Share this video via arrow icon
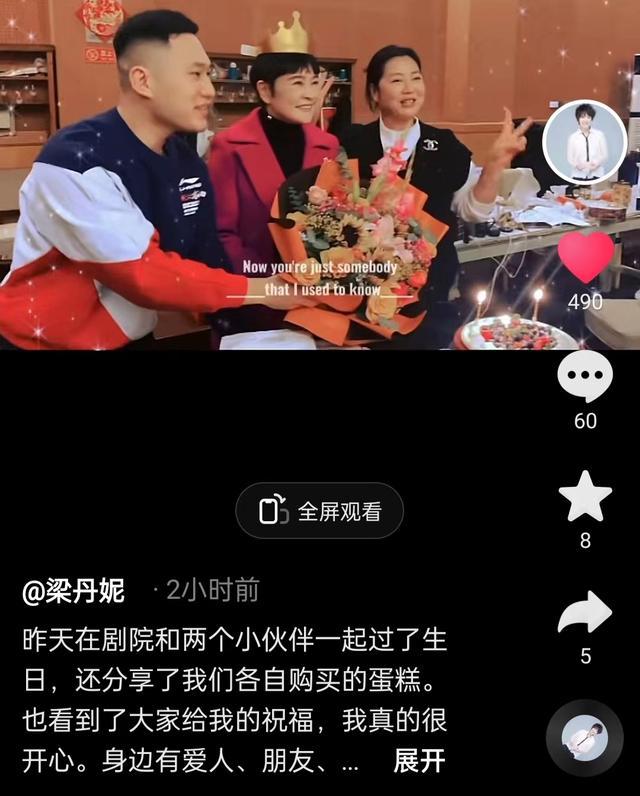The height and width of the screenshot is (796, 640). [x=585, y=613]
